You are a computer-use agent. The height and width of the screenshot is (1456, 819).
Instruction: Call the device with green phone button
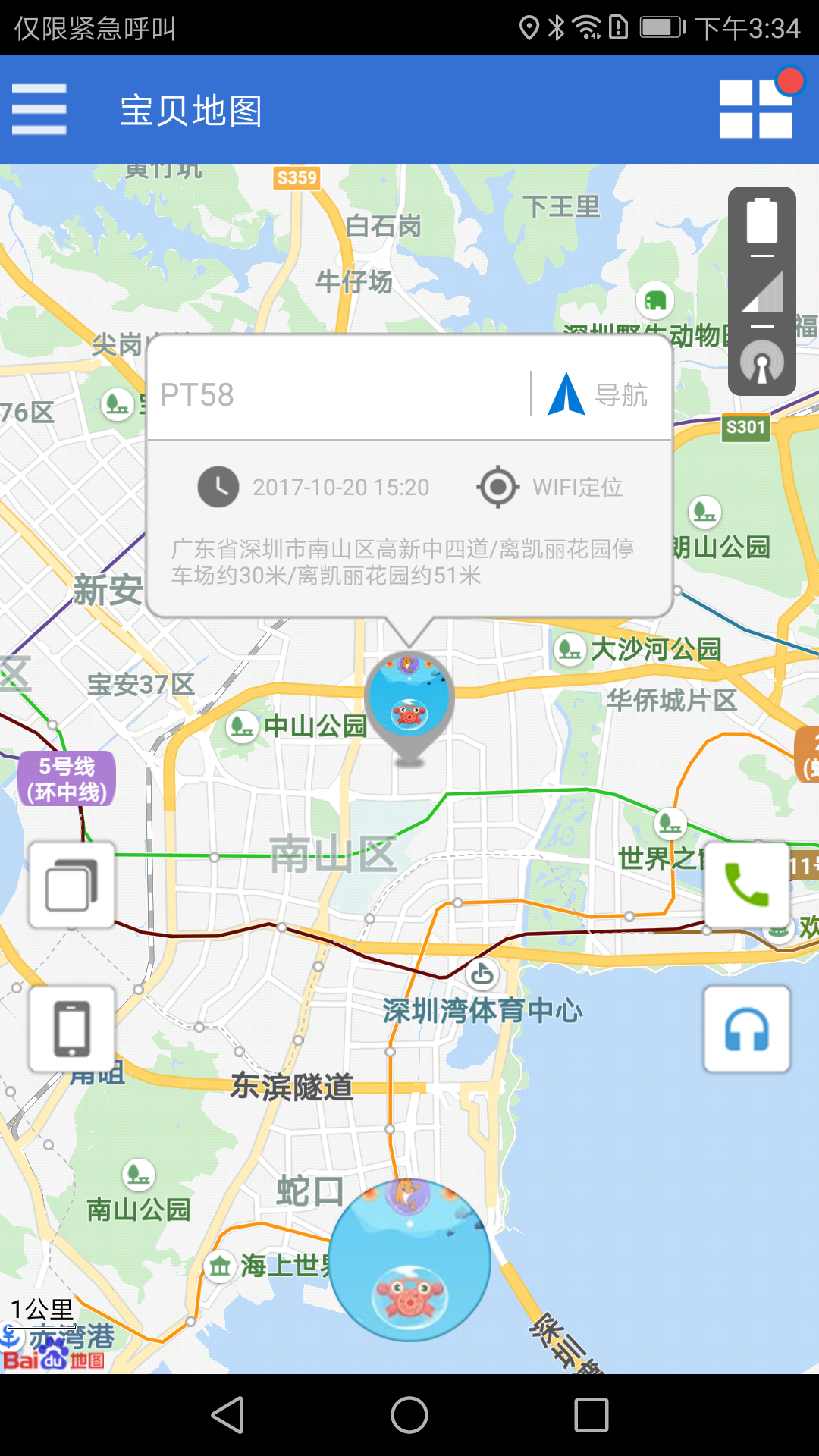tap(747, 885)
